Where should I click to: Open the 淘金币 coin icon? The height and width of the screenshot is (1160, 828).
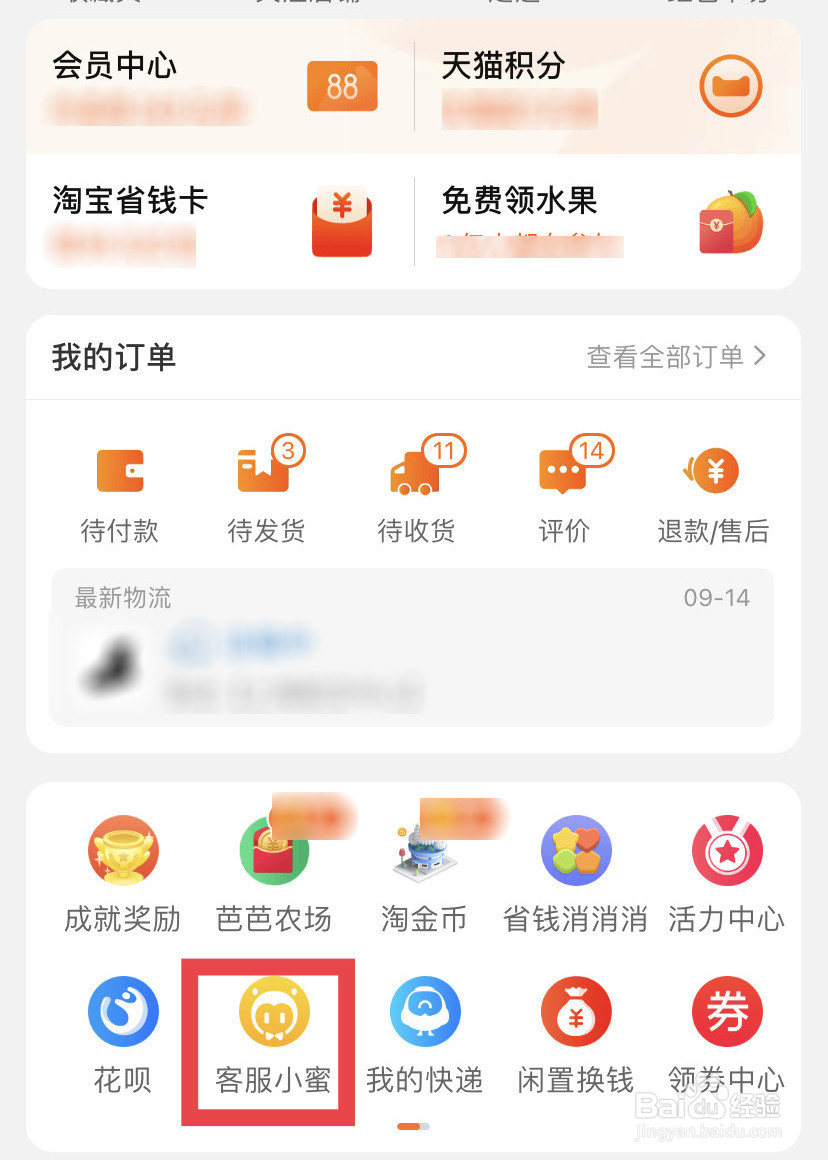424,870
